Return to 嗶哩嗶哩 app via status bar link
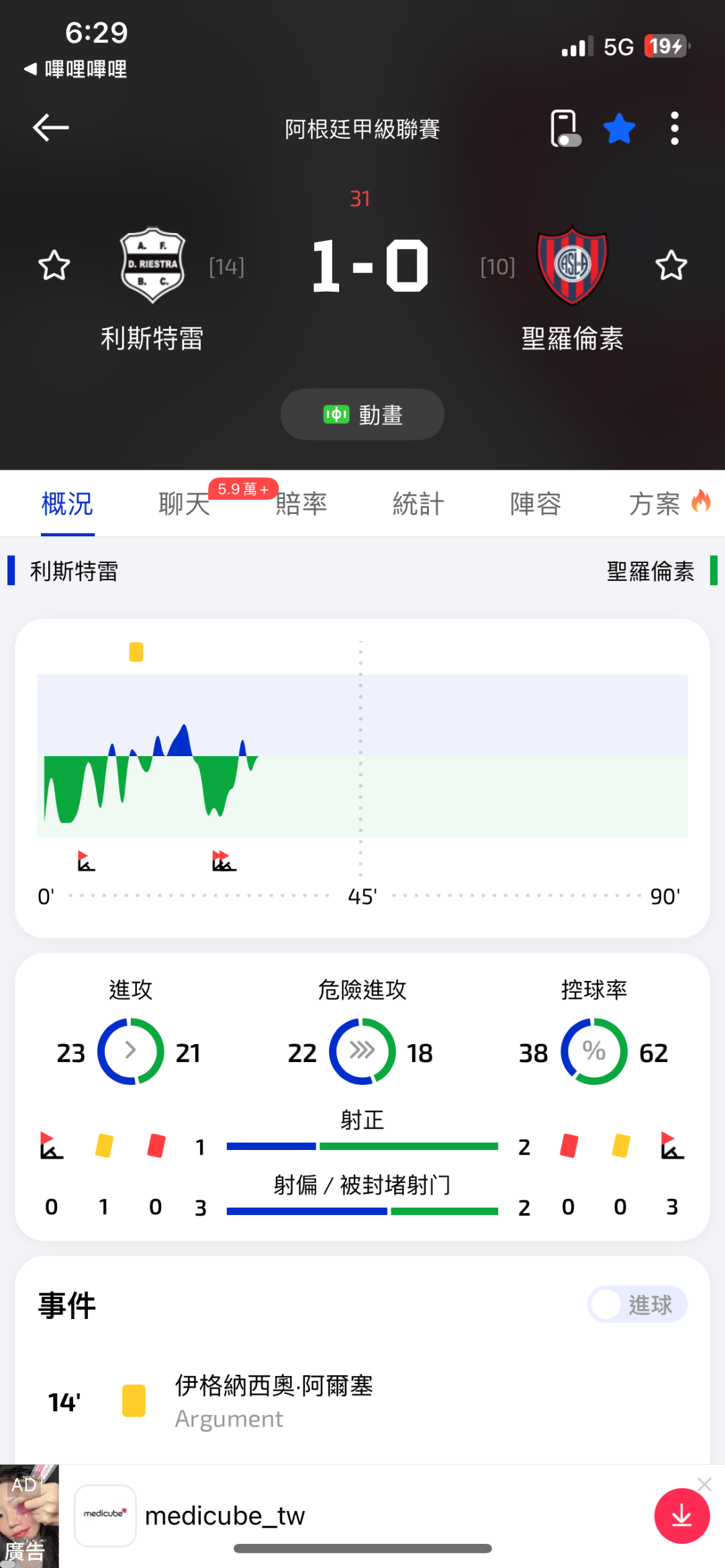The image size is (725, 1568). tap(76, 68)
